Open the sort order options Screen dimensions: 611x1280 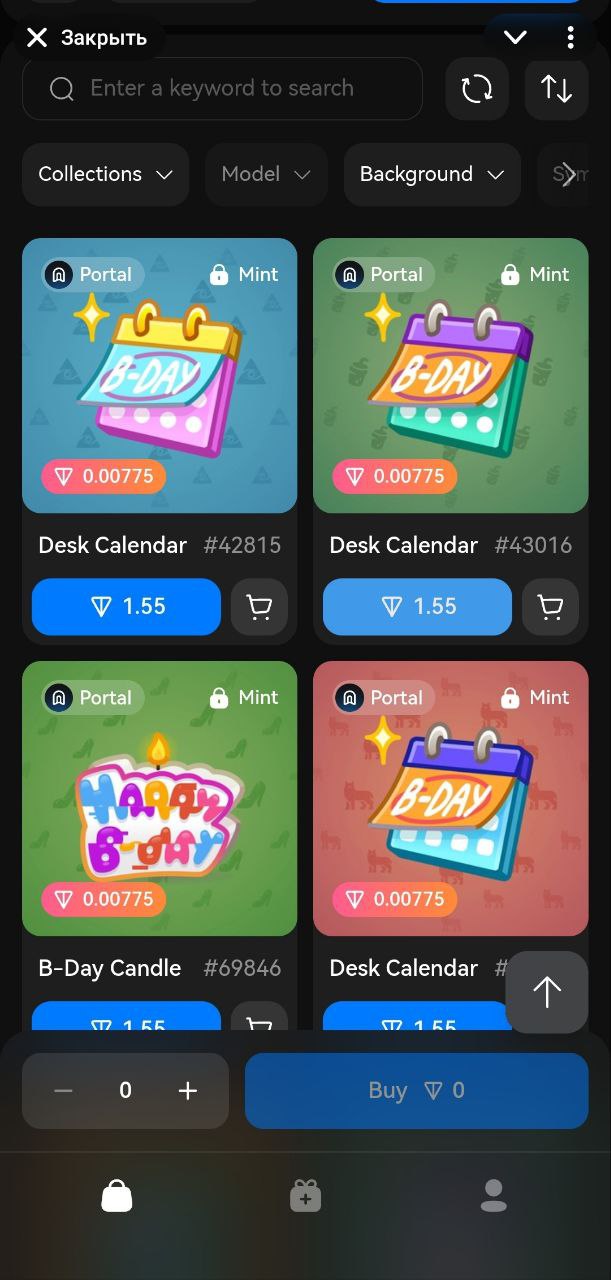[556, 88]
